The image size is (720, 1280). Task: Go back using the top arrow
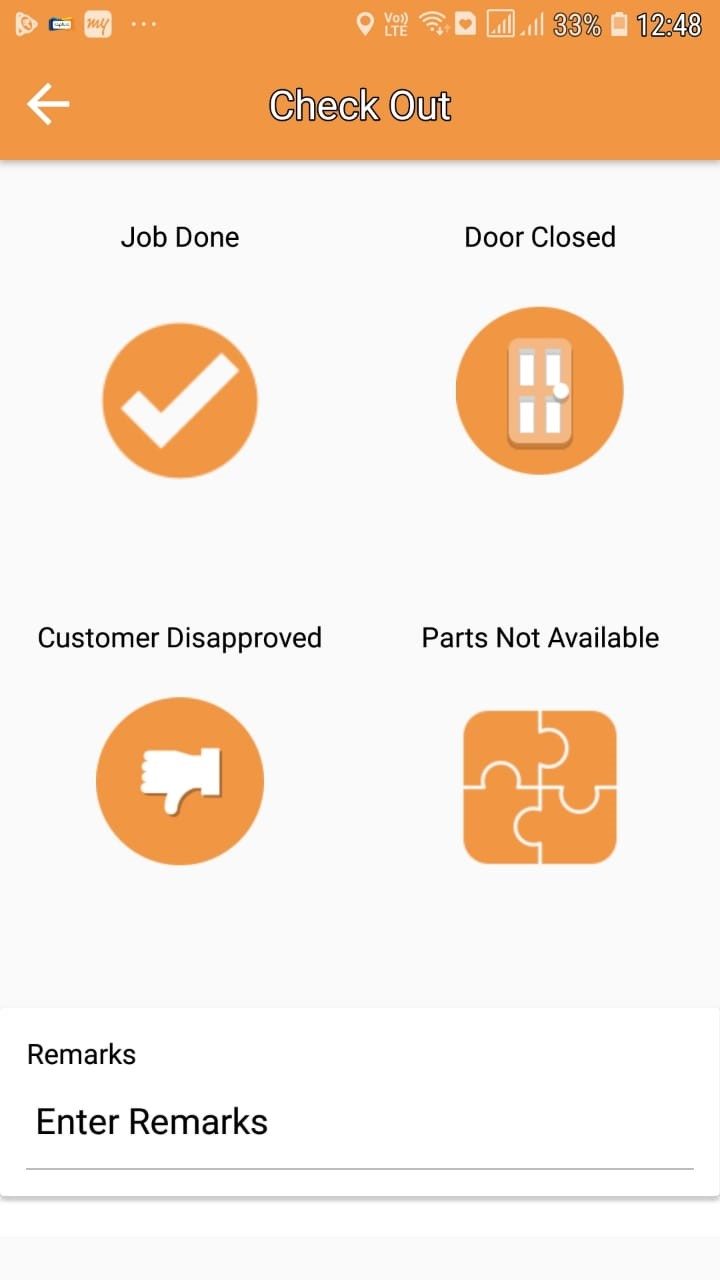point(48,104)
